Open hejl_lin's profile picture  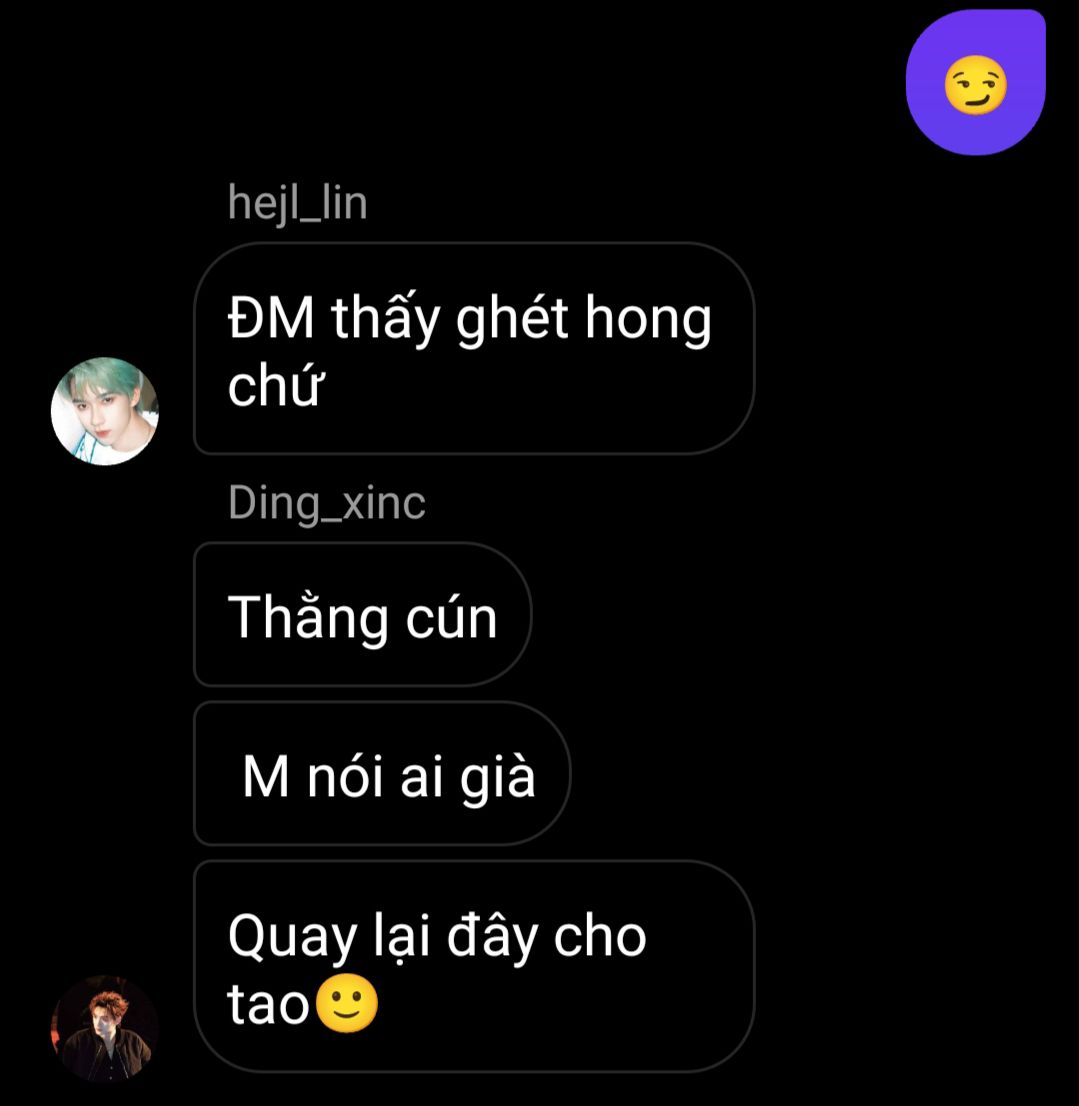point(105,411)
